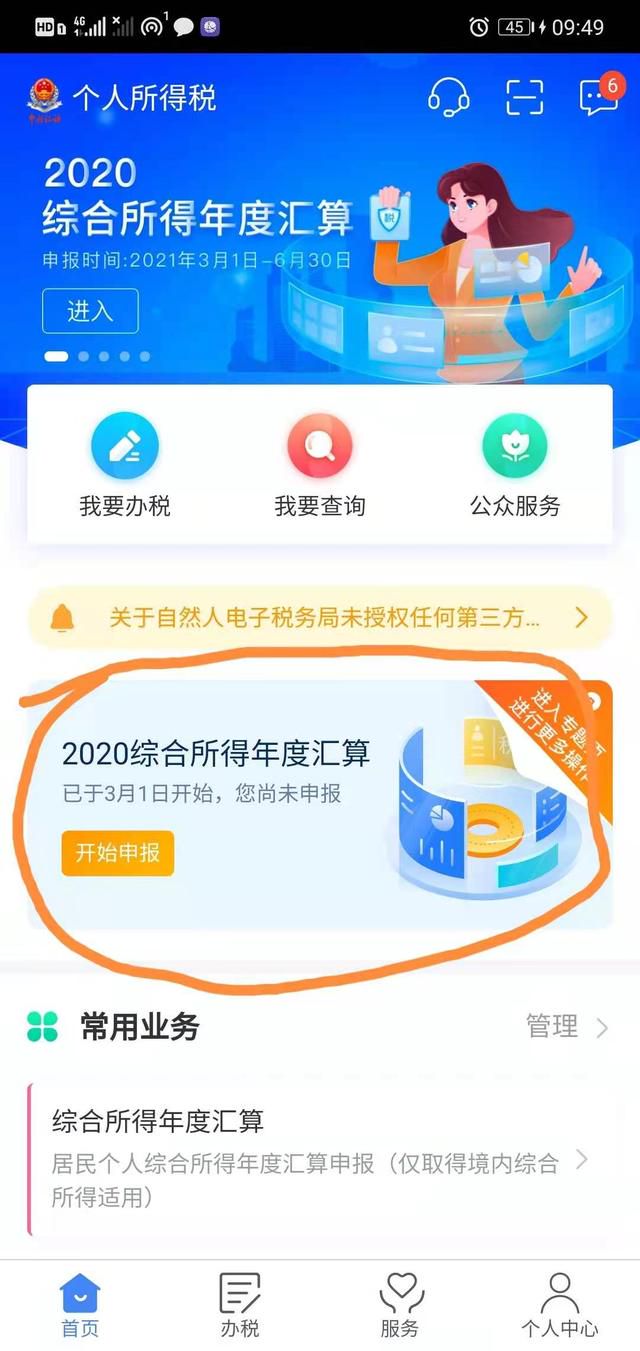Tap 进入 on the 2020 banner
The height and width of the screenshot is (1351, 640).
pos(90,311)
